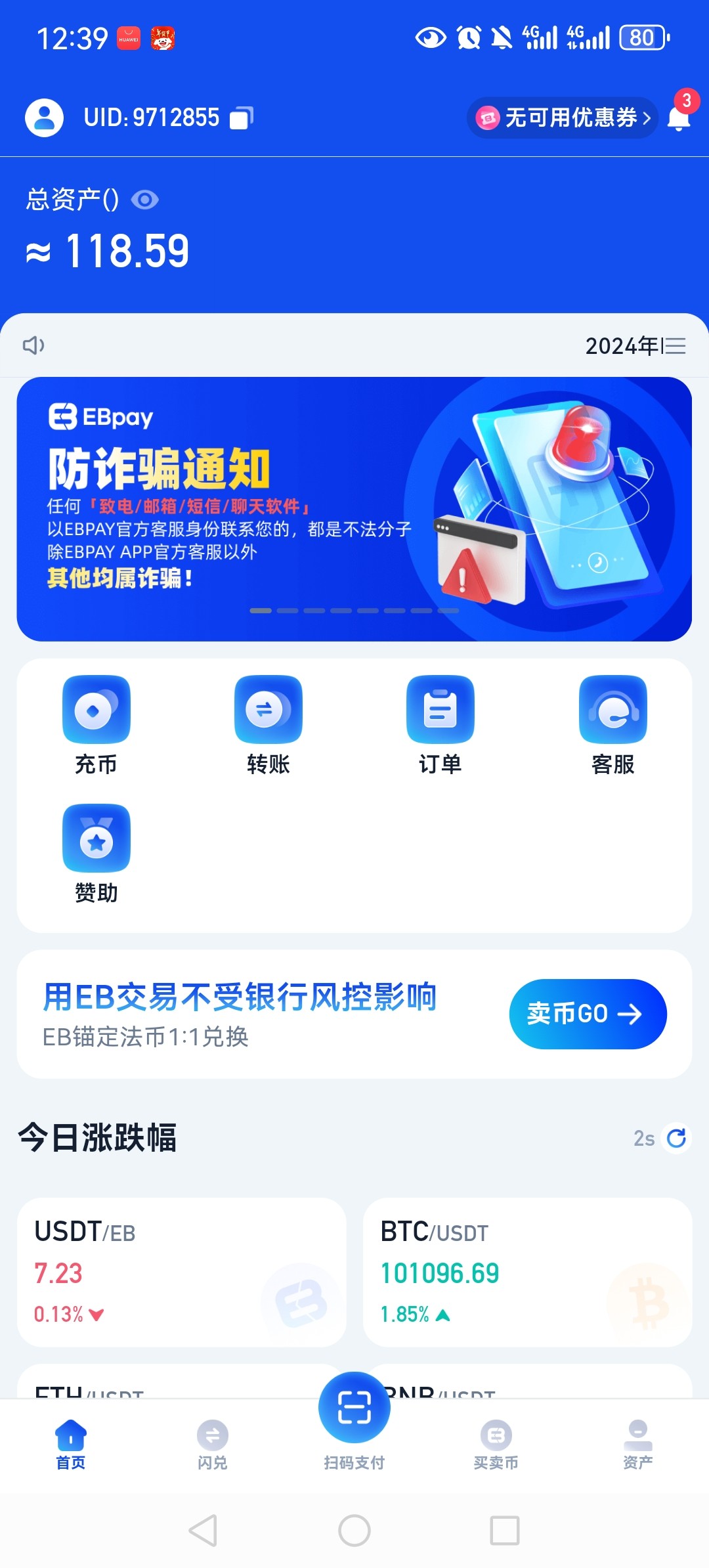Open the USDT/EB market card
The image size is (709, 1568).
[x=182, y=1272]
